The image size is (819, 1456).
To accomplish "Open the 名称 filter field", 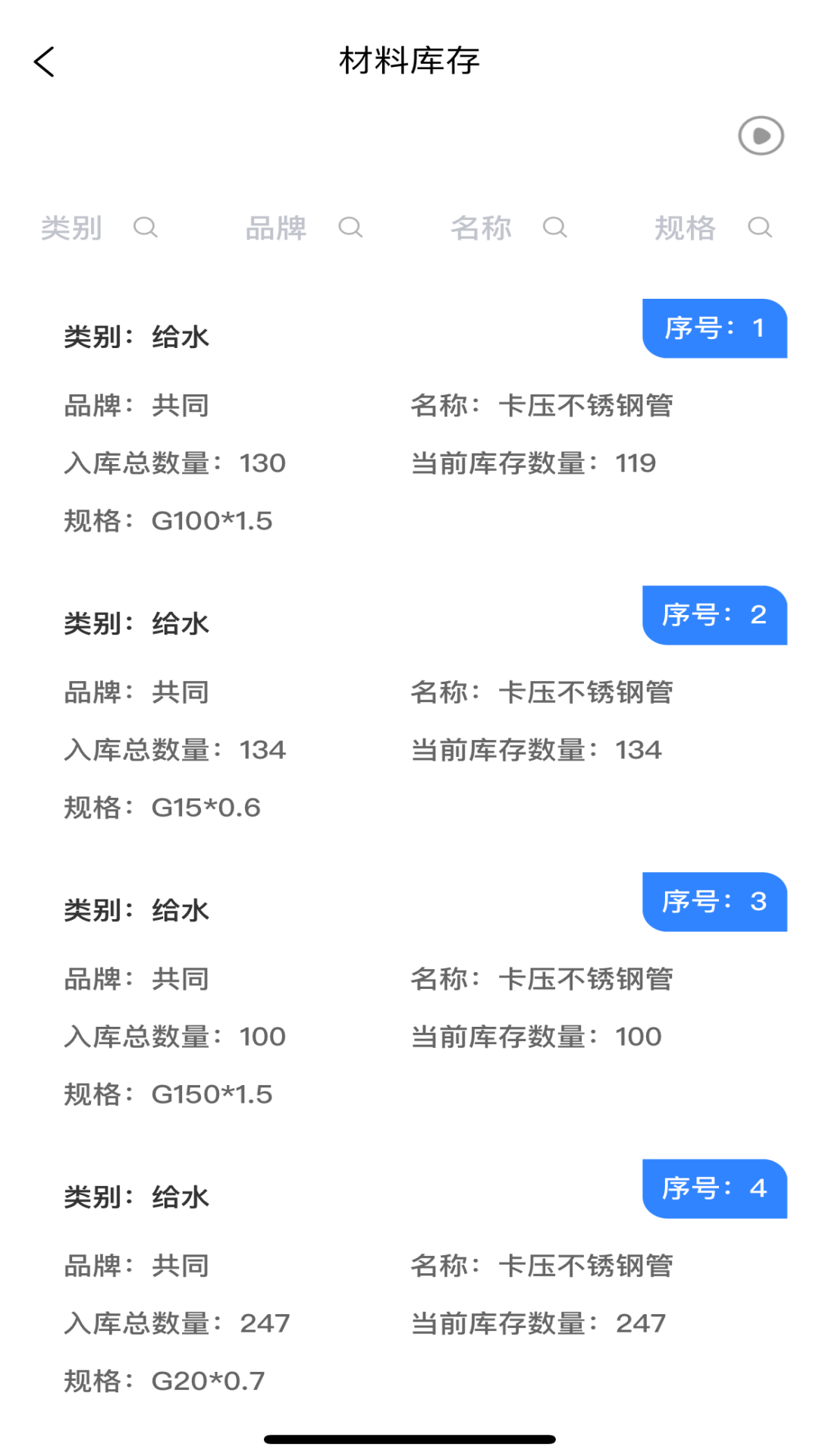I will pyautogui.click(x=482, y=227).
